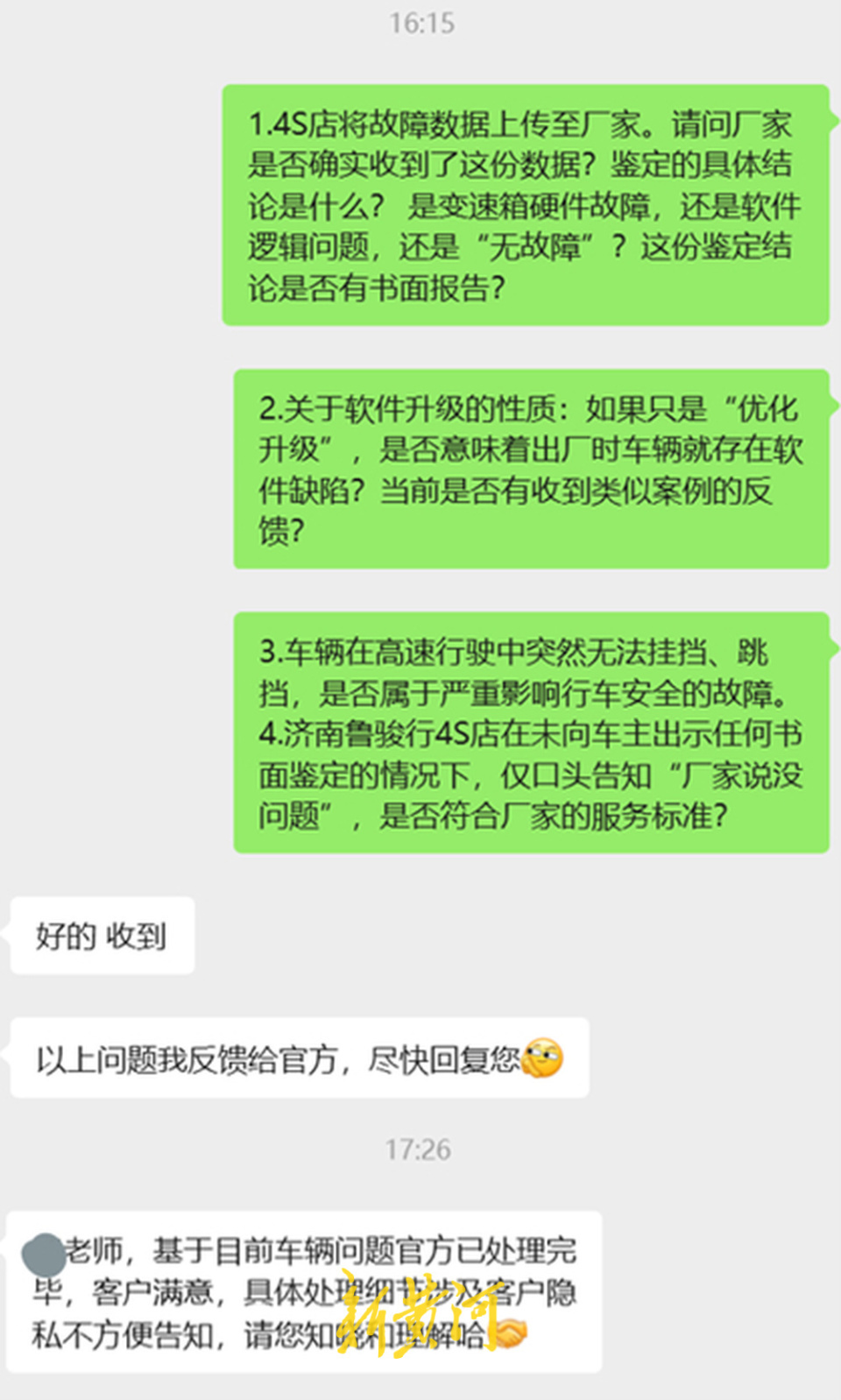Viewport: 841px width, 1400px height.
Task: Select the text 厂家说没问题 inside quotes
Action: [x=736, y=778]
